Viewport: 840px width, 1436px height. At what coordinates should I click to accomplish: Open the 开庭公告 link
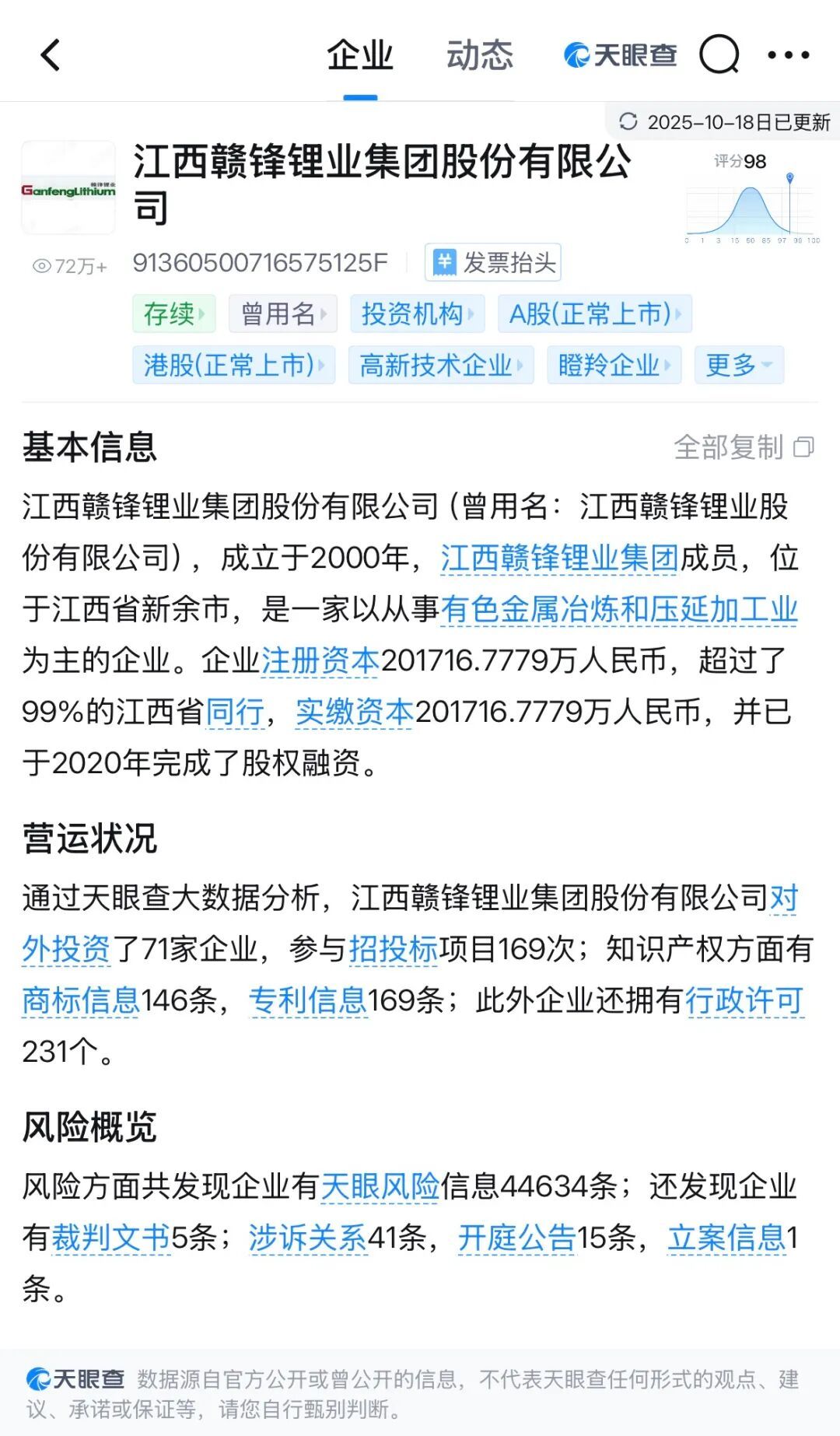click(517, 1238)
